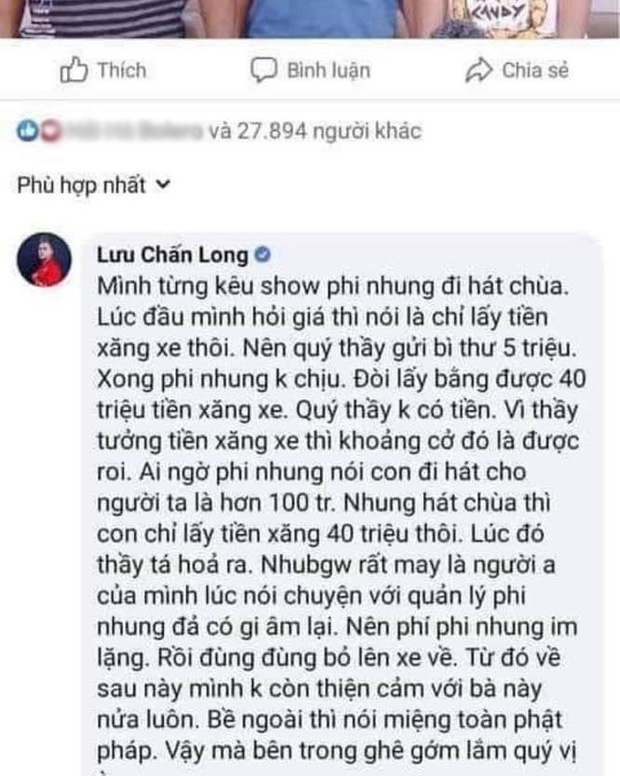Share the post with Chia sẻ
The height and width of the screenshot is (776, 620).
point(517,70)
